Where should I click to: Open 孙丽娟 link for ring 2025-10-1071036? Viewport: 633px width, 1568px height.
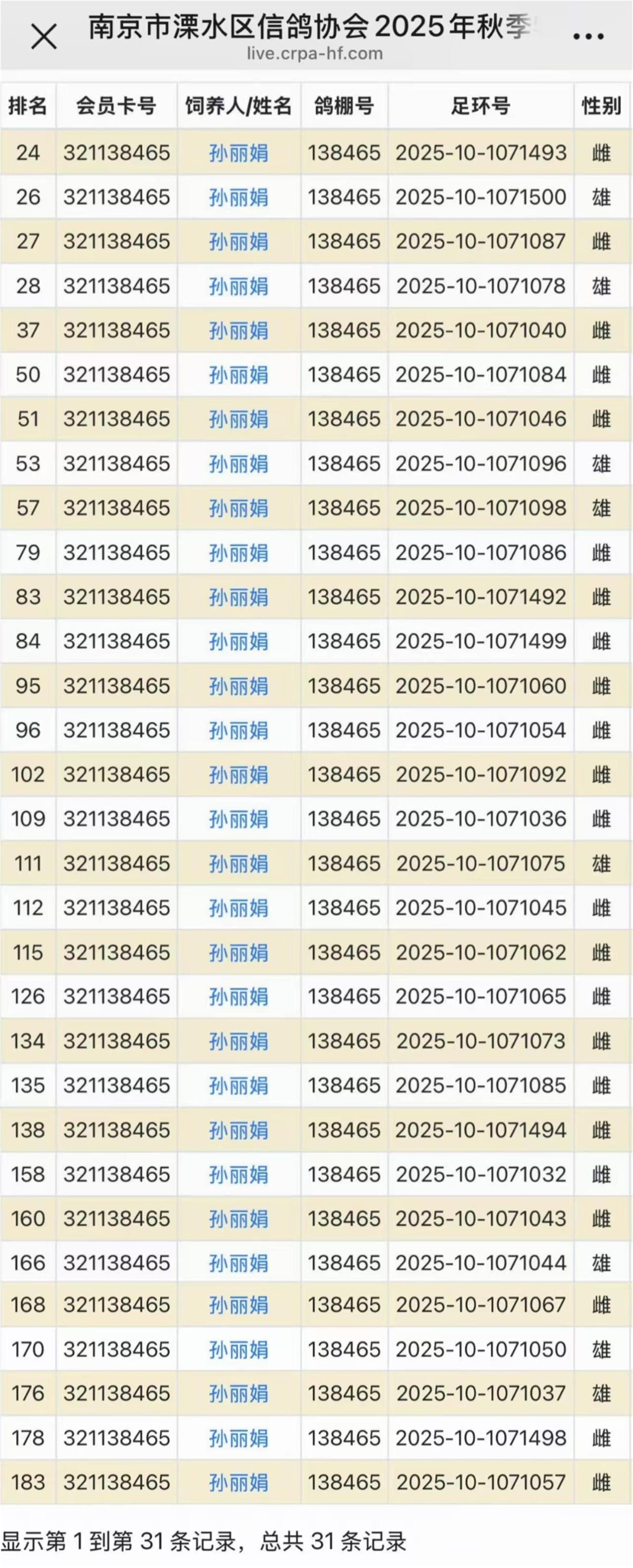click(x=239, y=819)
